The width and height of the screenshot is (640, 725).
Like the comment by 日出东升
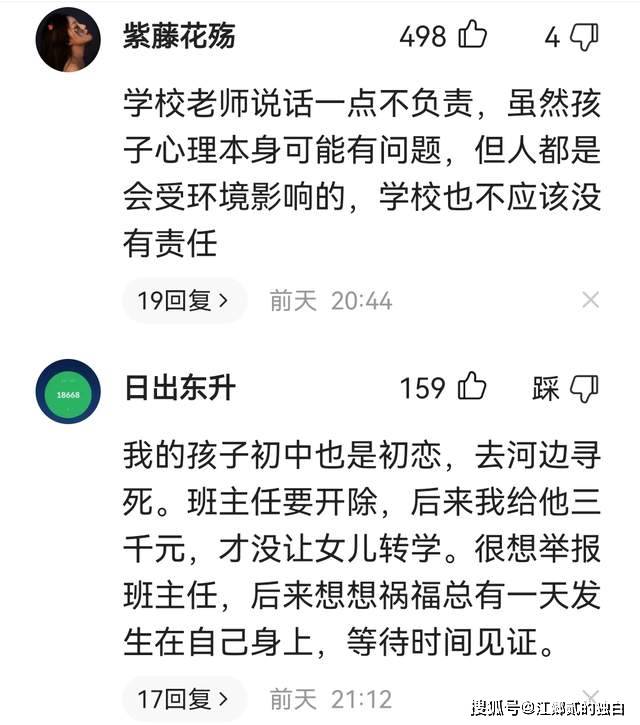tap(471, 387)
